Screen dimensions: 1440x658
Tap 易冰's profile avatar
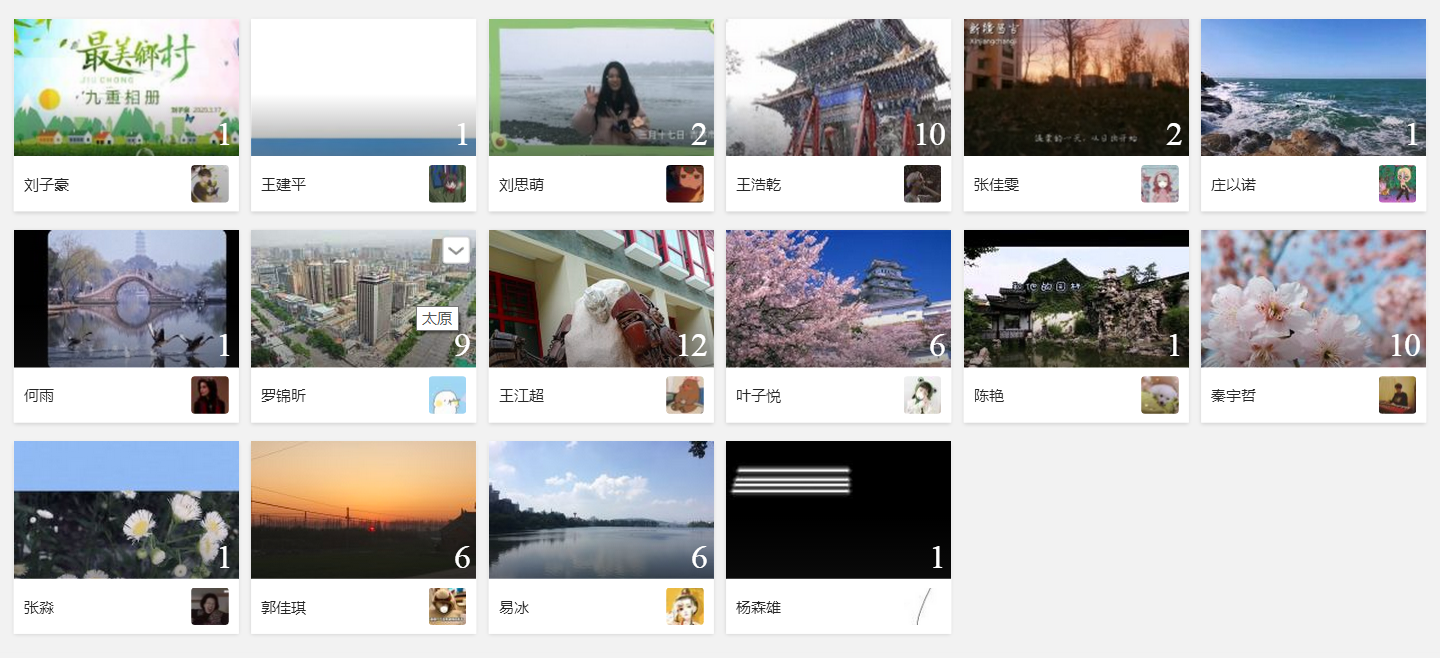685,606
